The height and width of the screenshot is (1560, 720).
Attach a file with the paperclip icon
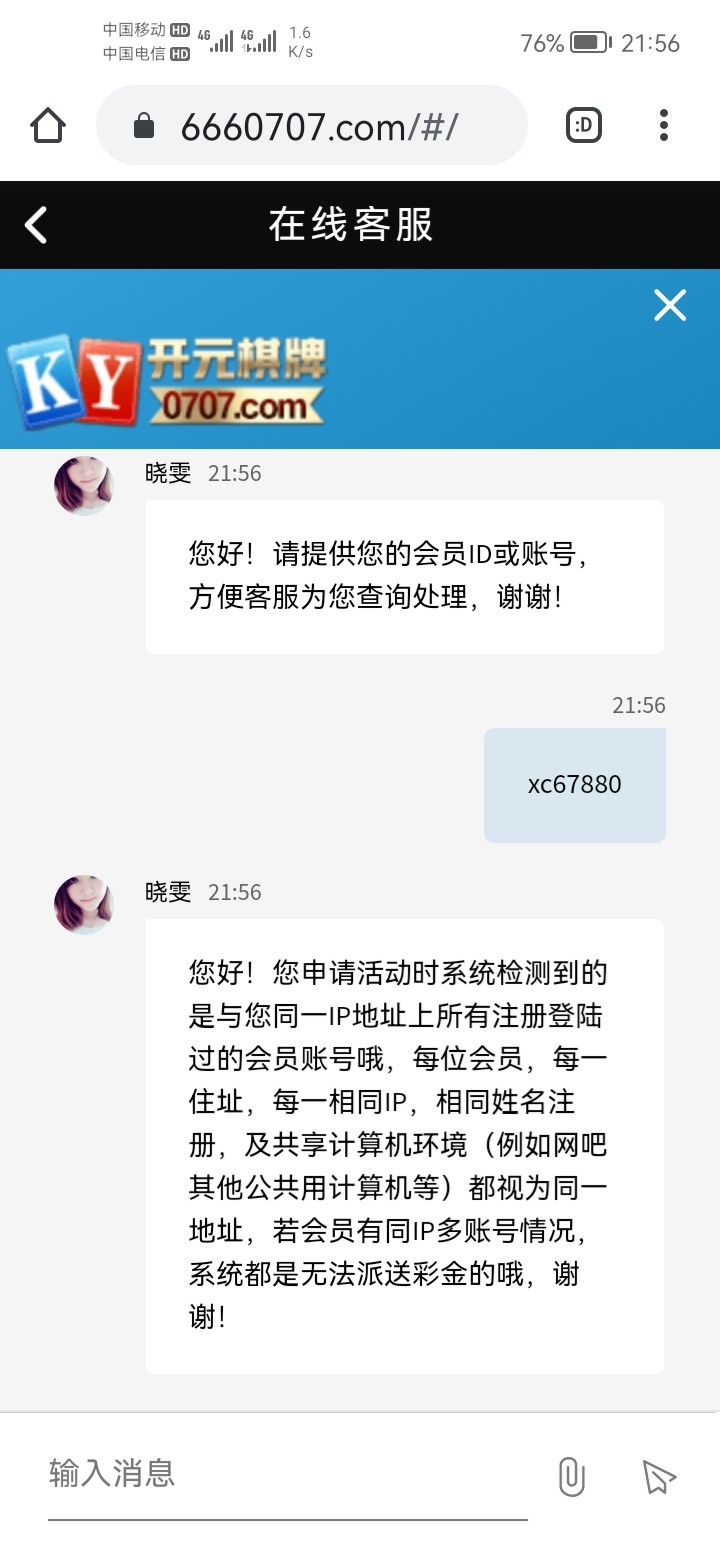571,1476
